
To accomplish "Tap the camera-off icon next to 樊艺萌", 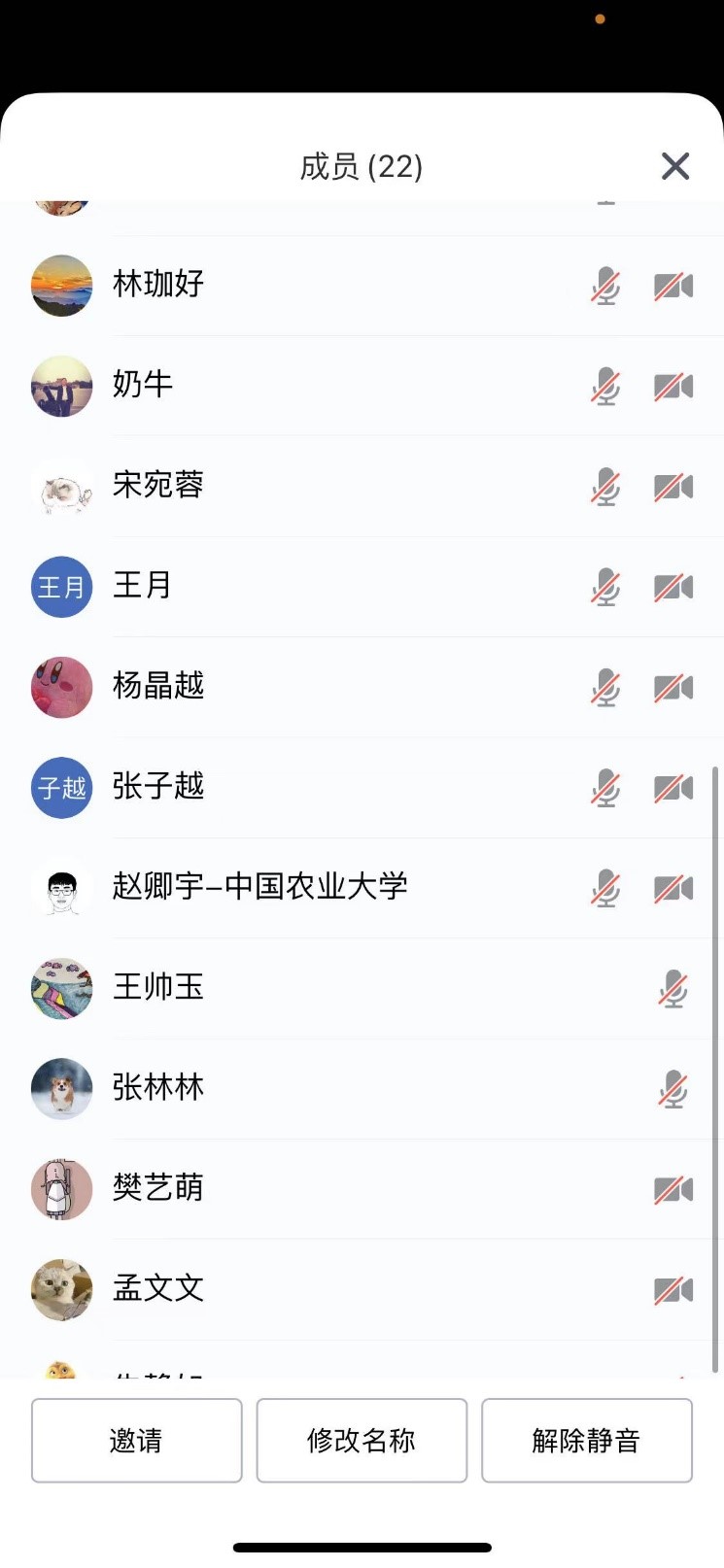I will [673, 1189].
